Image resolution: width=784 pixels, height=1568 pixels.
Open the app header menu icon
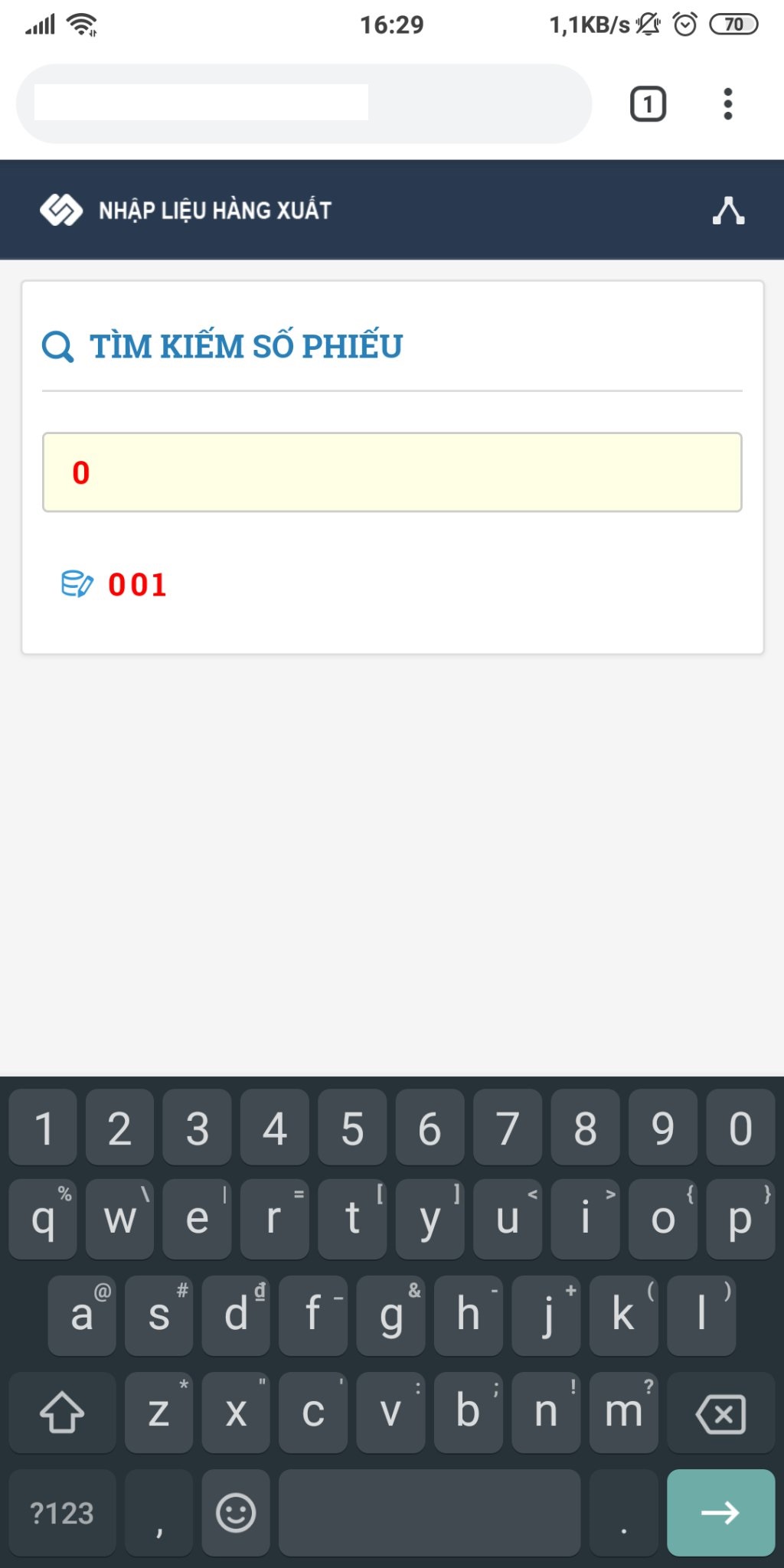728,211
